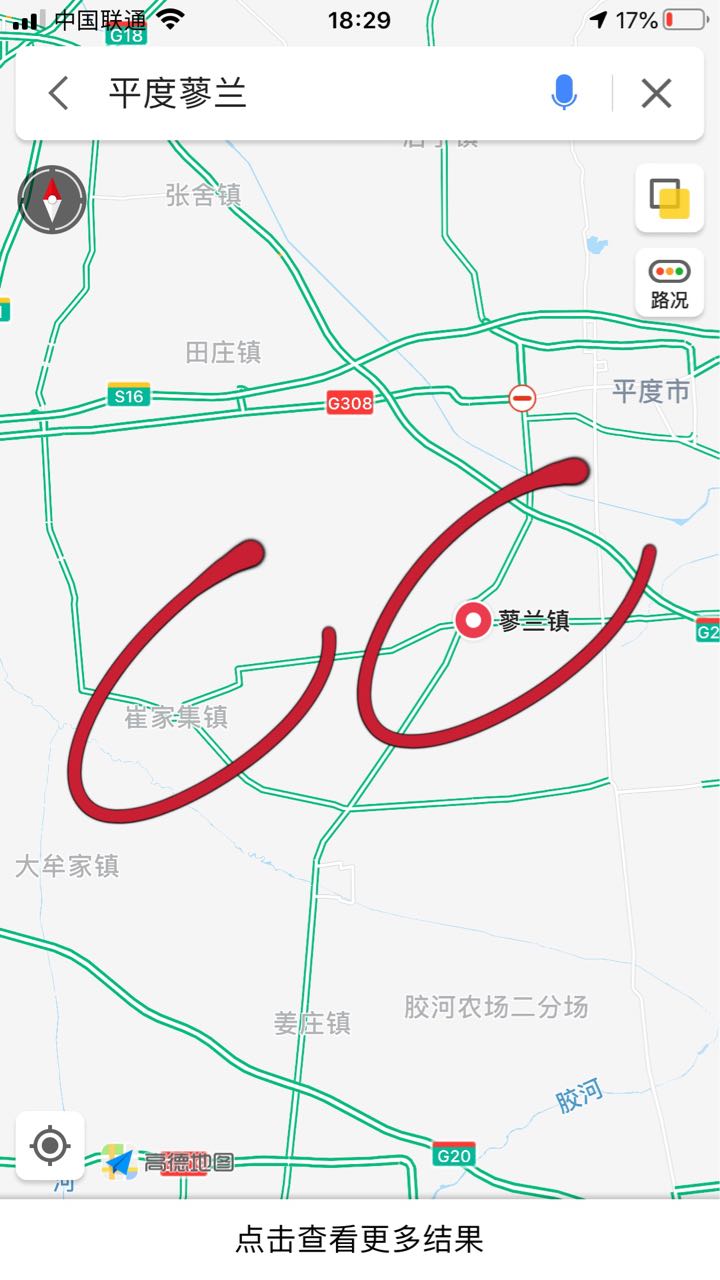Edit the 平度蓼兰 search query
Screen dimensions: 720x1280
[x=300, y=94]
